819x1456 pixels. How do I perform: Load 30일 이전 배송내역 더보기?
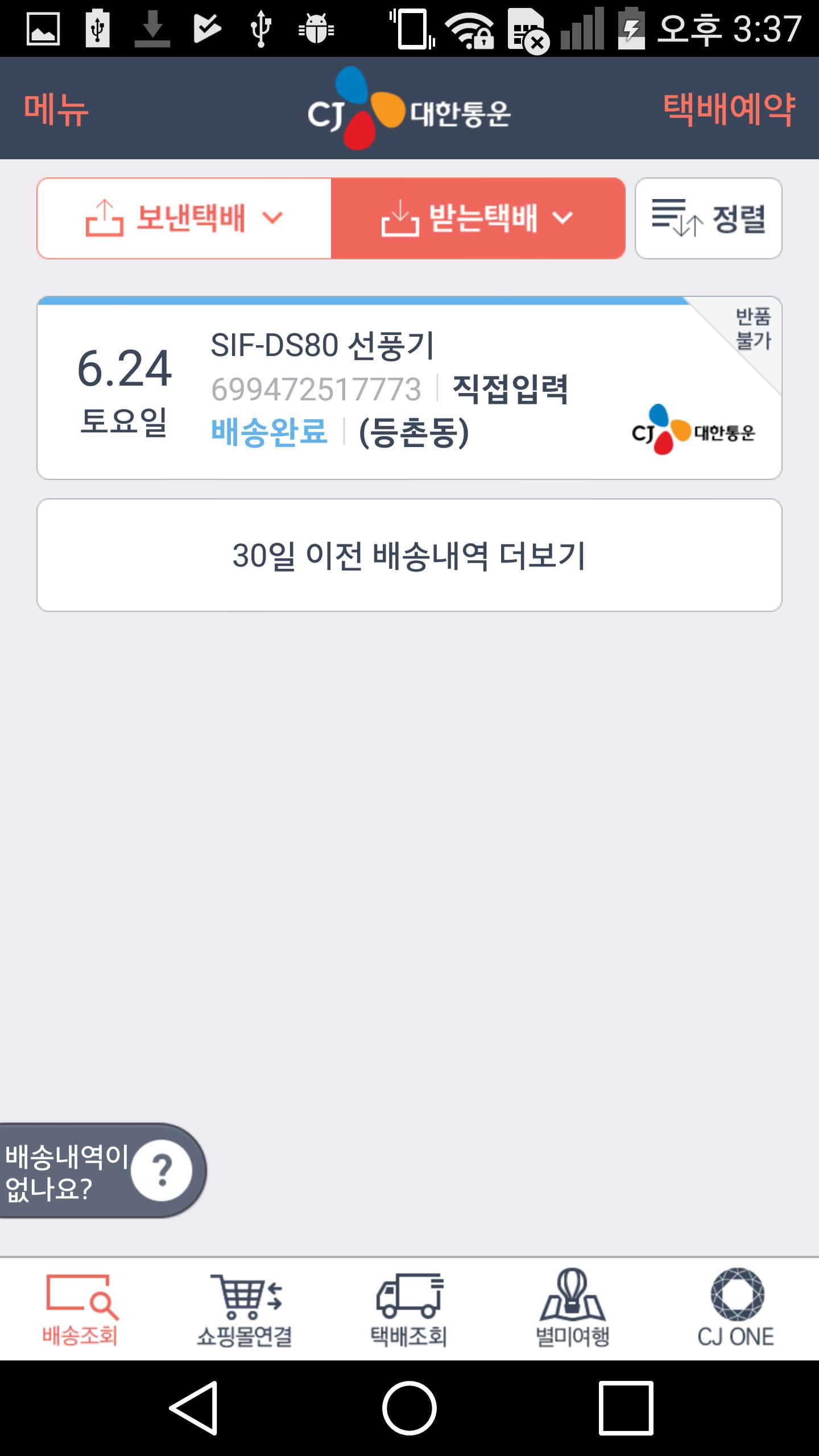[408, 556]
